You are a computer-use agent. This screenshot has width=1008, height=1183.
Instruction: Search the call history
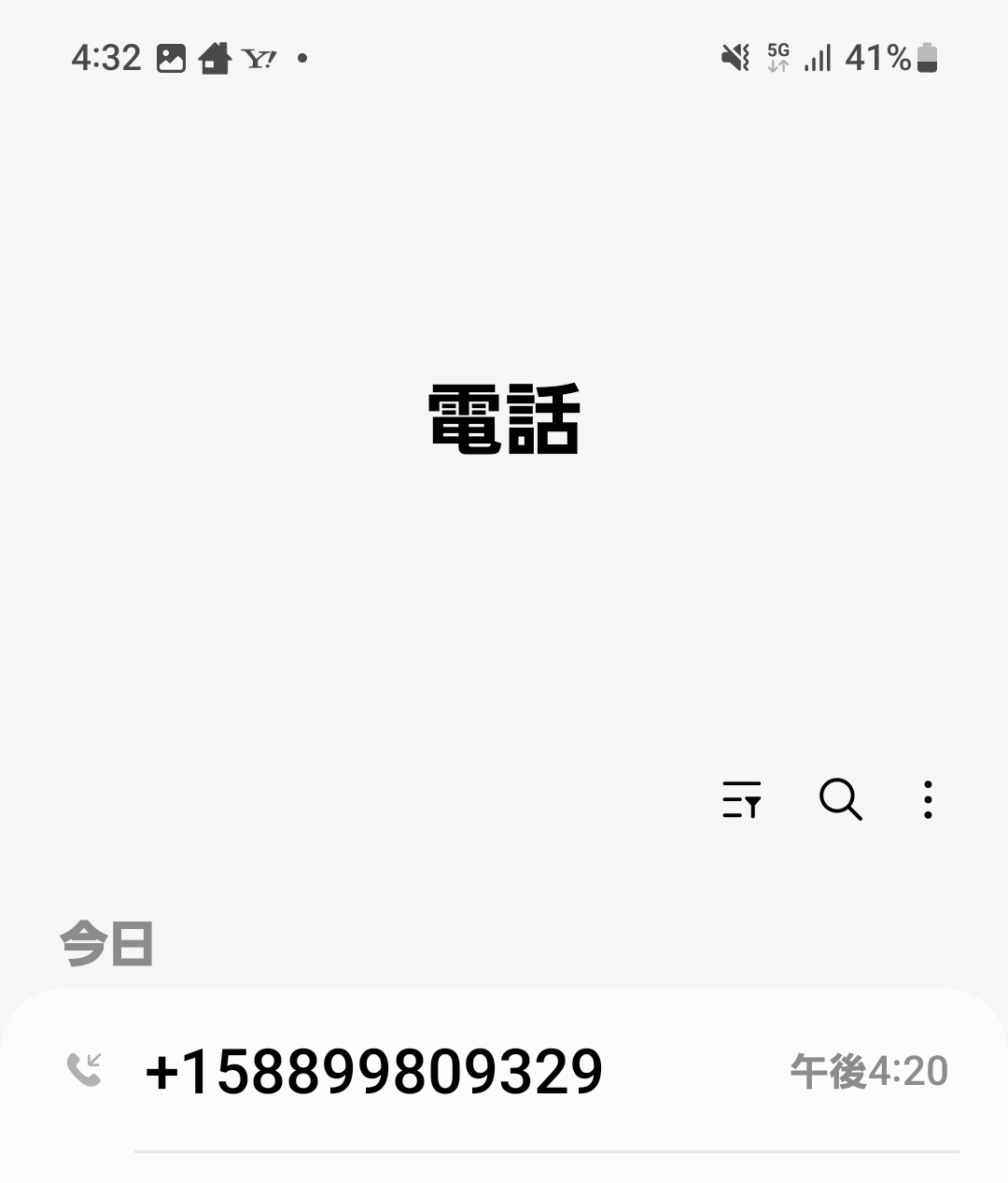click(840, 799)
